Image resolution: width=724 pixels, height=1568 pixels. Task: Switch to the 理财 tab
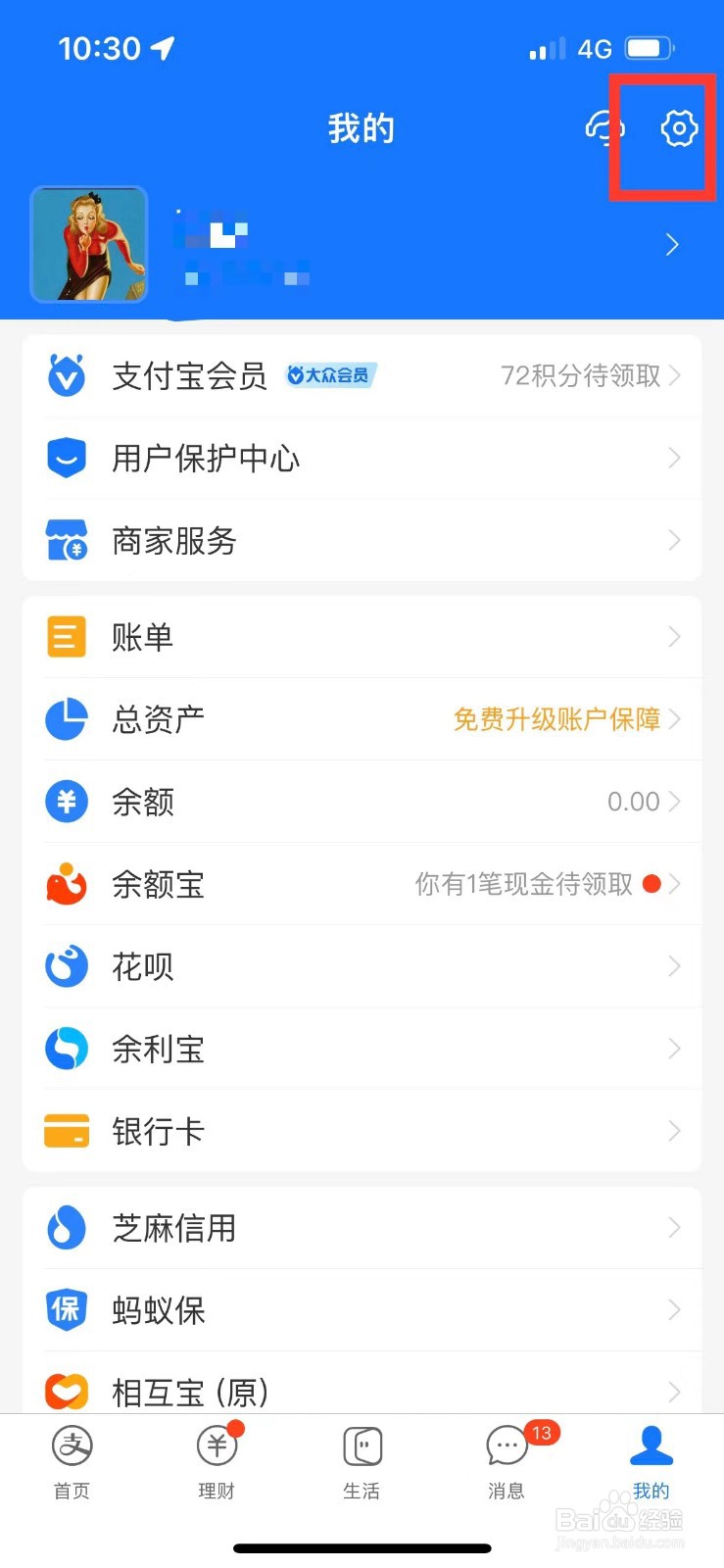217,1462
